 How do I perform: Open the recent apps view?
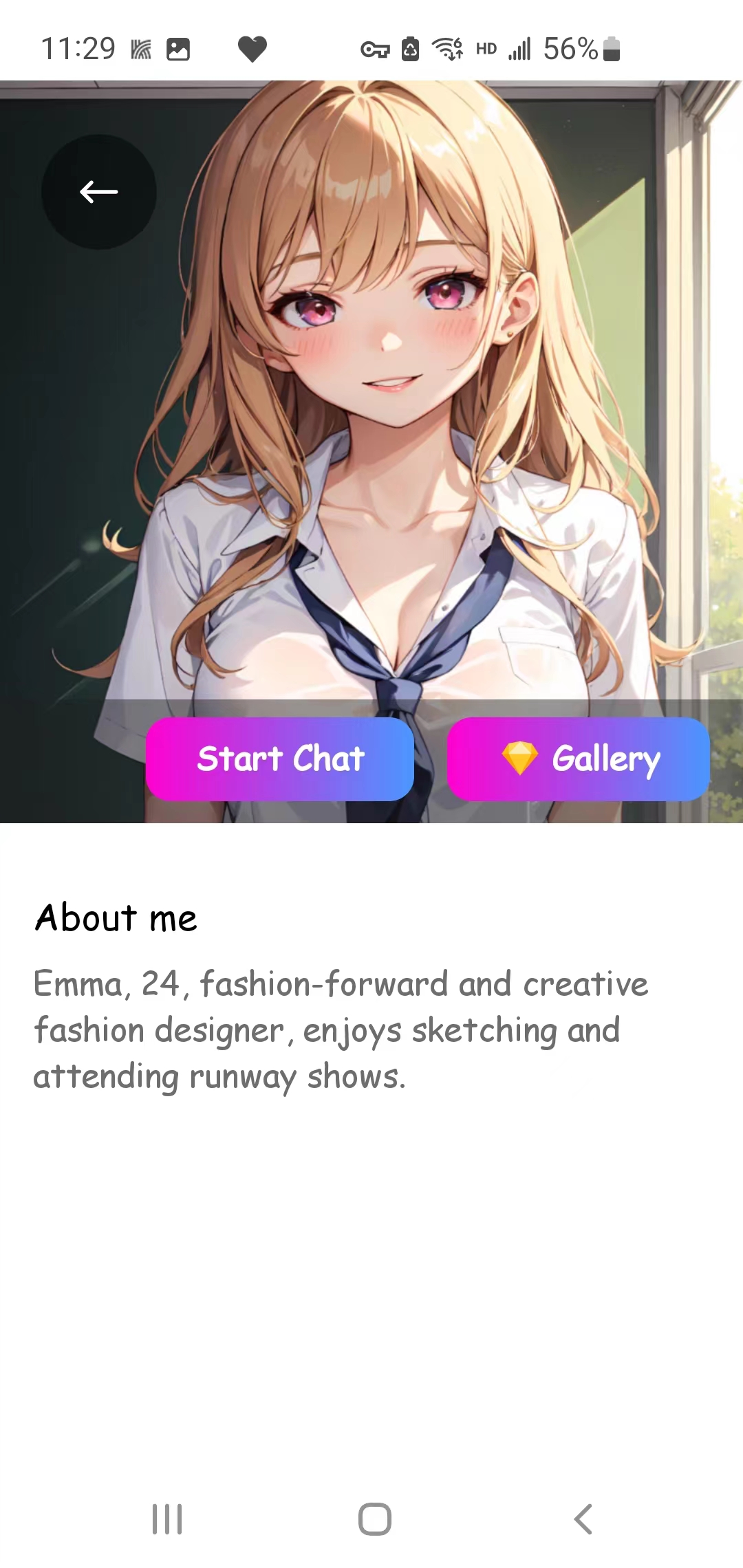(x=167, y=1519)
